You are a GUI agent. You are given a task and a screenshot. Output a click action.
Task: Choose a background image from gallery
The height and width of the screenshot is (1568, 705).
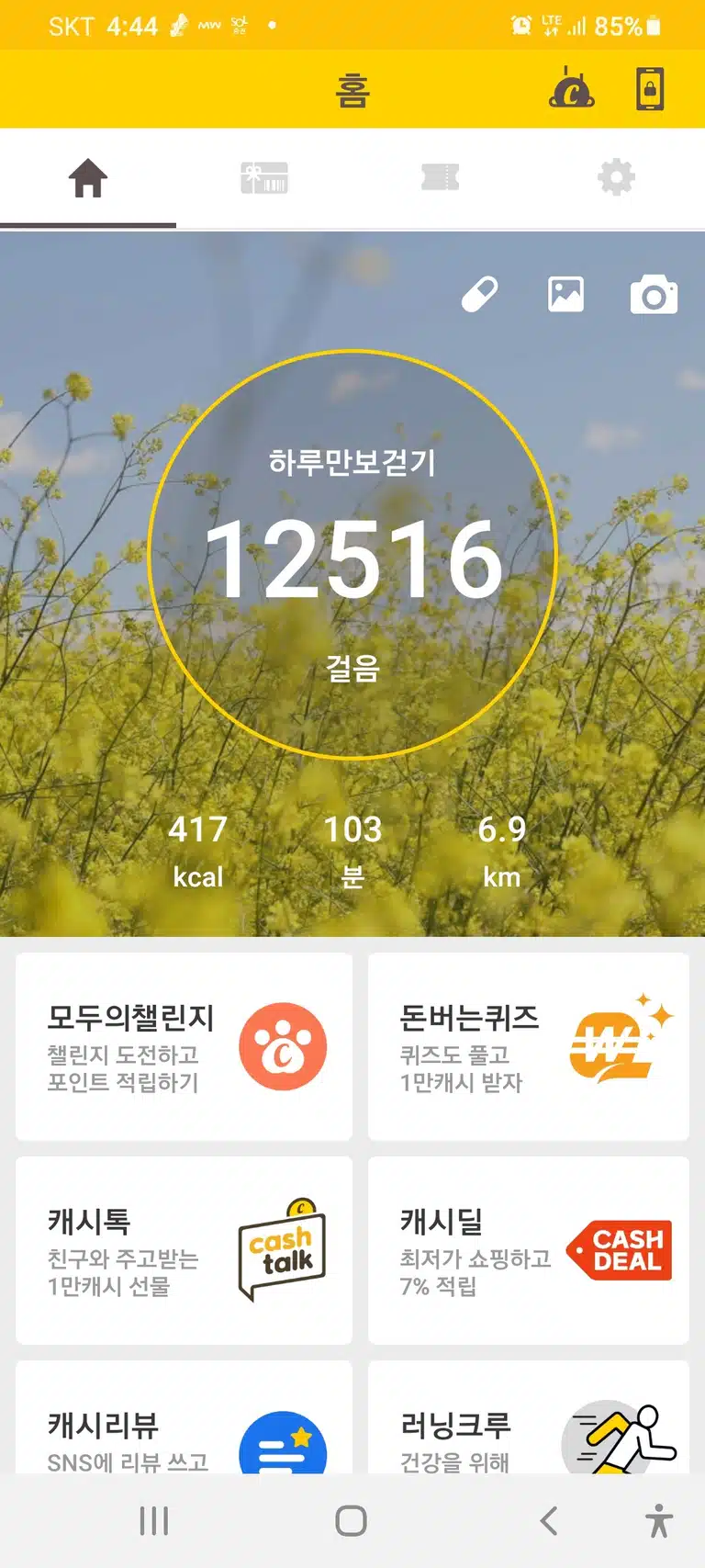point(565,294)
